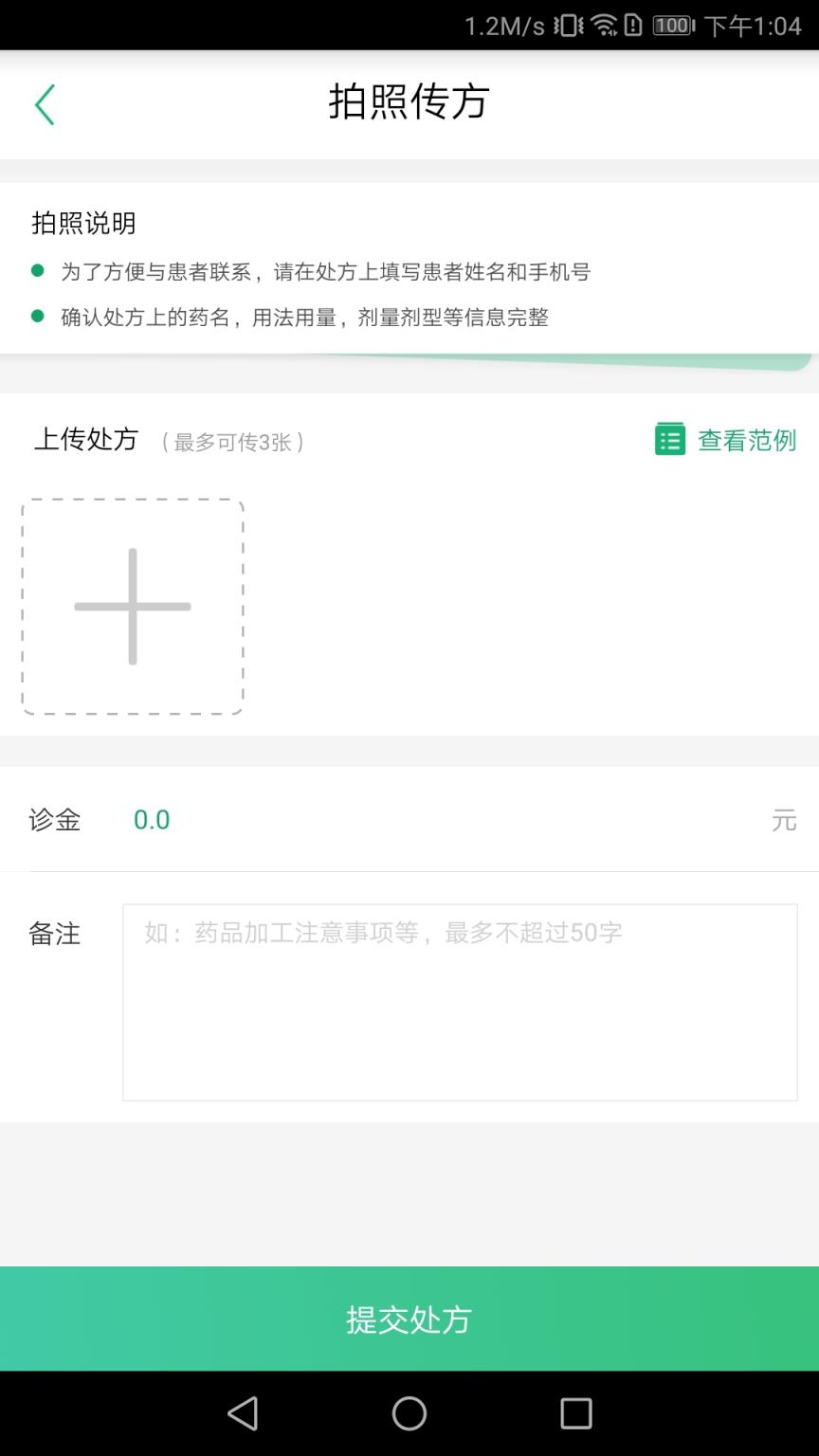819x1456 pixels.
Task: Tap the Android home circle button
Action: 409,1413
